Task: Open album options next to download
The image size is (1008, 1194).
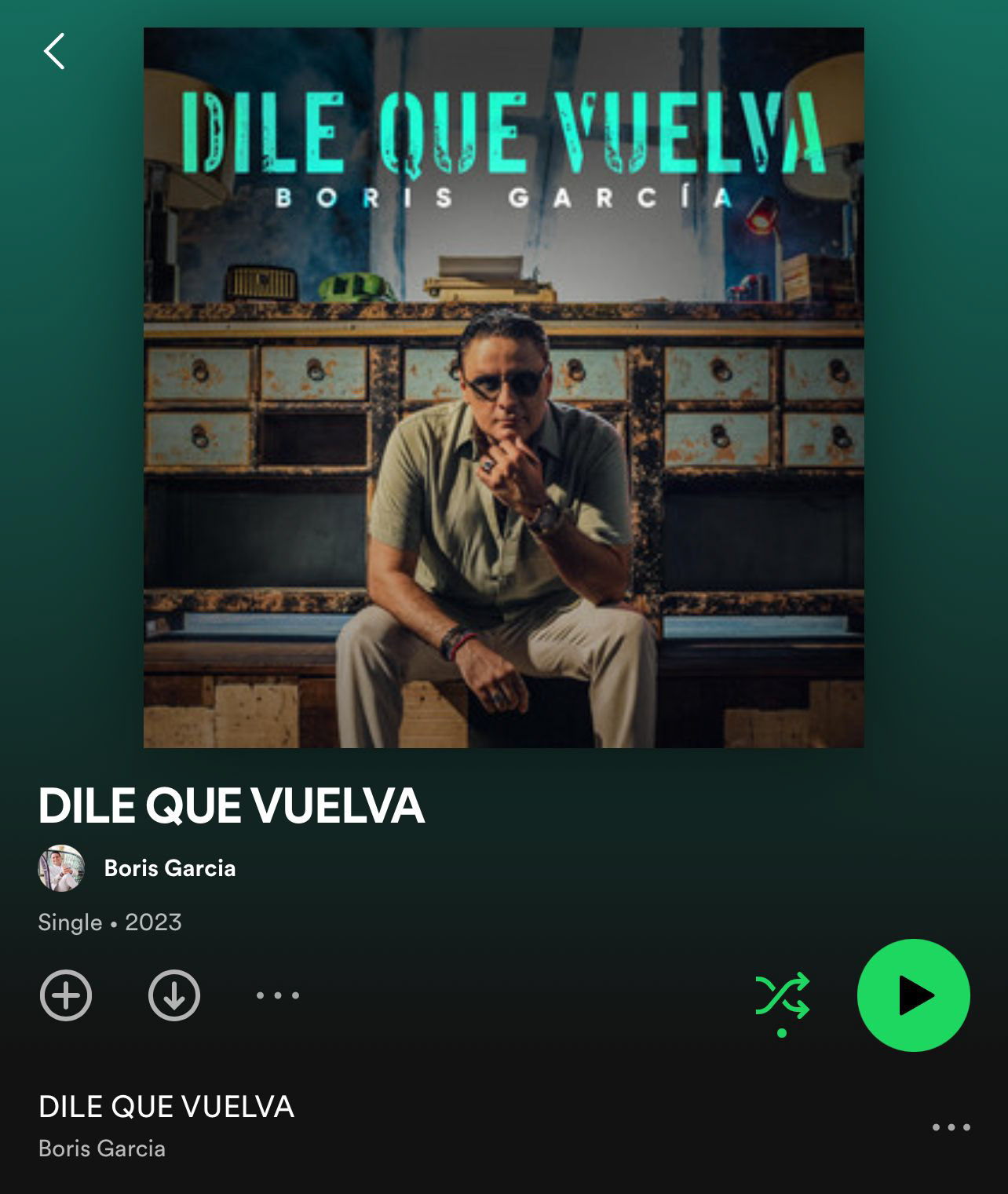Action: 278,995
